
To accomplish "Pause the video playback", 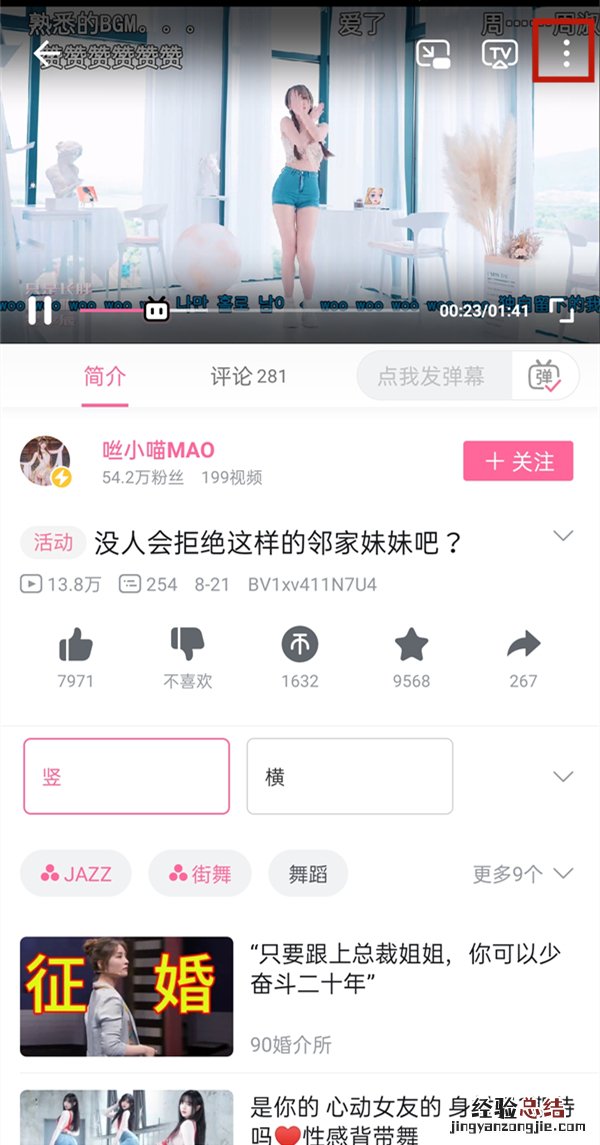I will coord(40,310).
